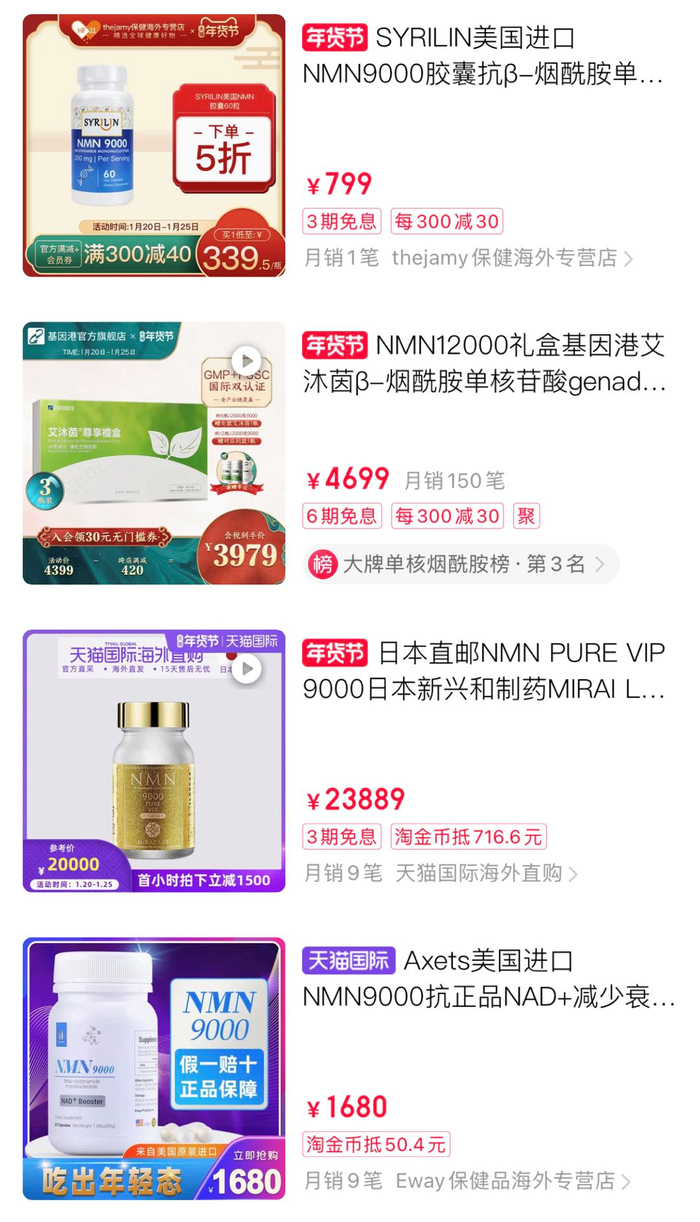The width and height of the screenshot is (700, 1222).
Task: Open the SYRILIN NMN9000 product image
Action: pos(154,145)
